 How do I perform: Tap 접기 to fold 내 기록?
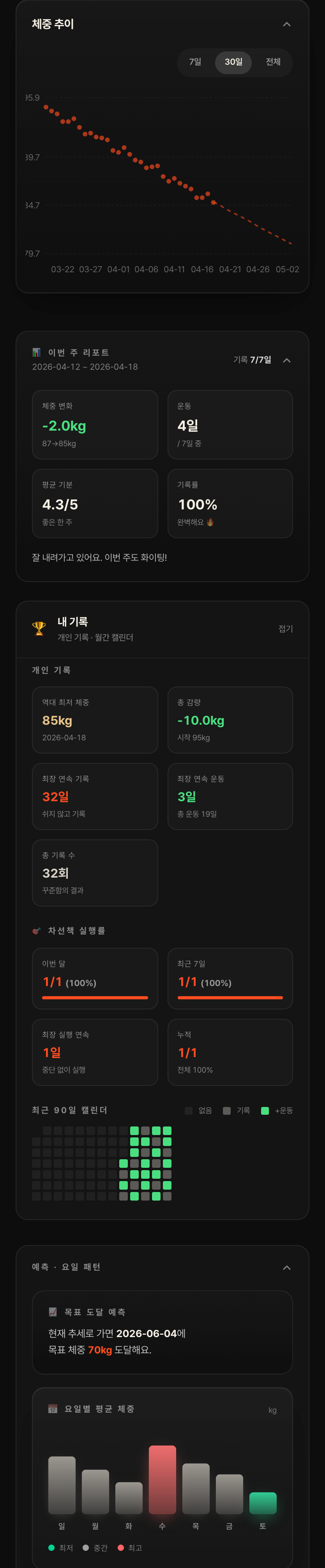click(285, 629)
